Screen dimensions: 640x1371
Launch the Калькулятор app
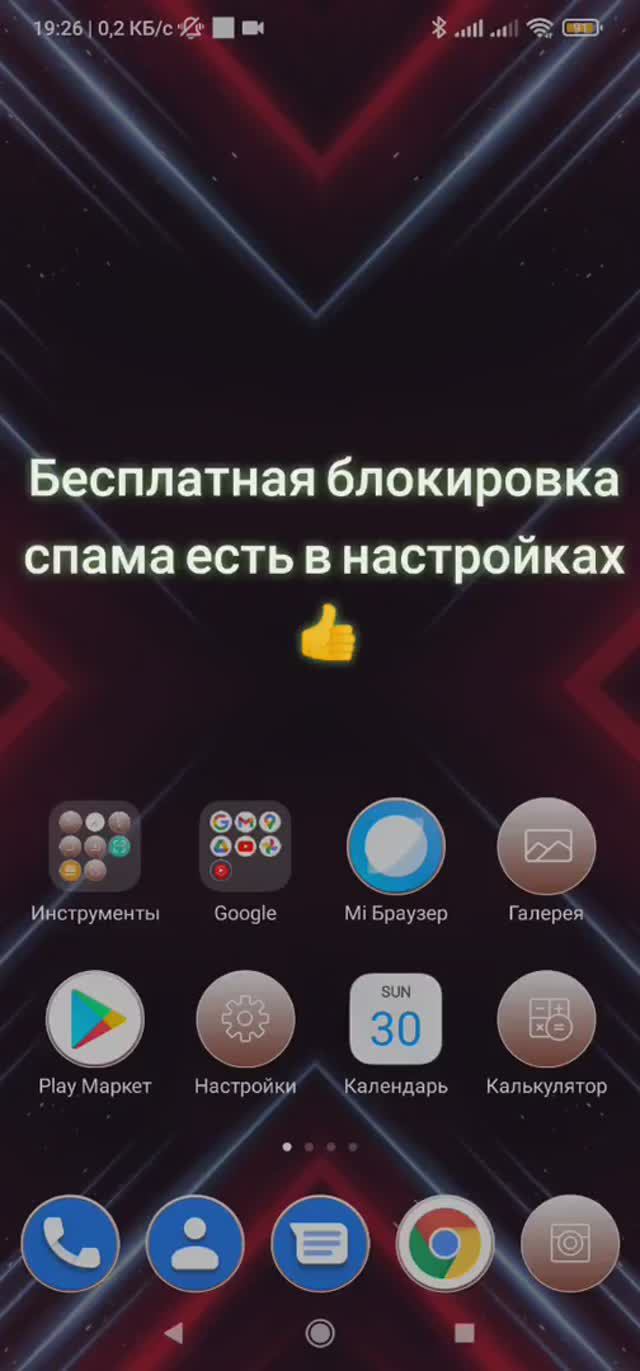click(546, 1018)
